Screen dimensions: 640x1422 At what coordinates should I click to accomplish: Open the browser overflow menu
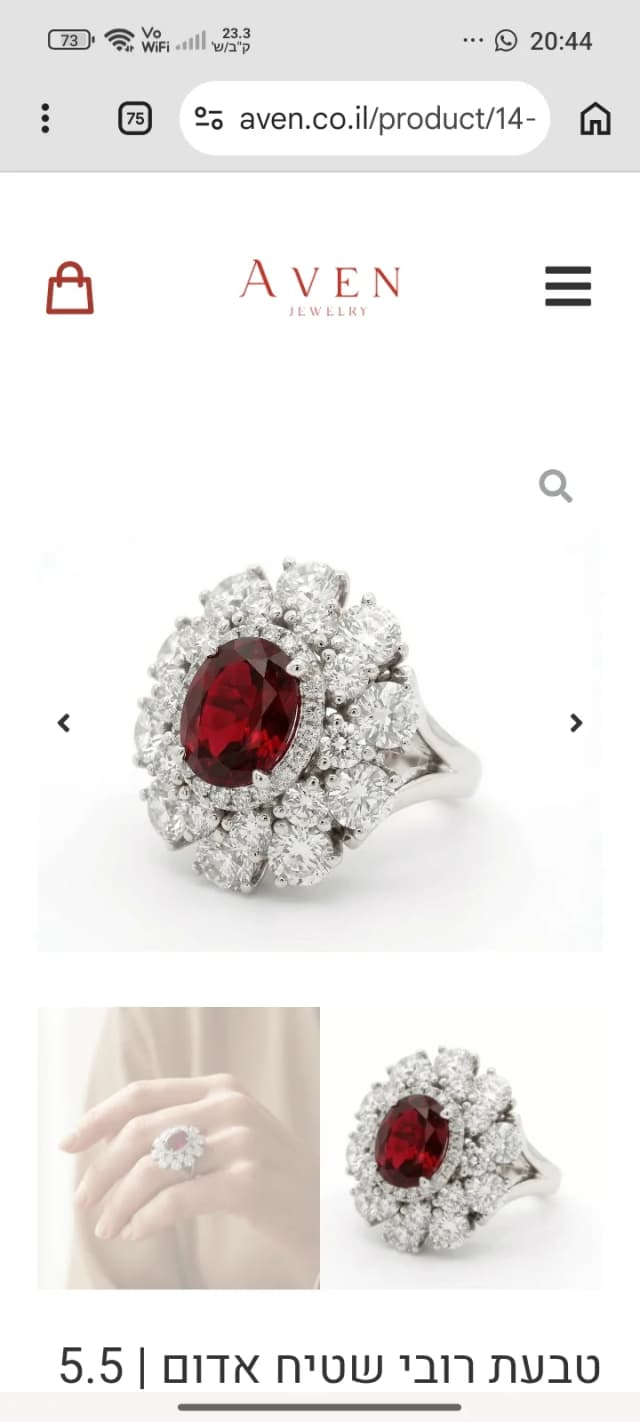click(x=45, y=118)
